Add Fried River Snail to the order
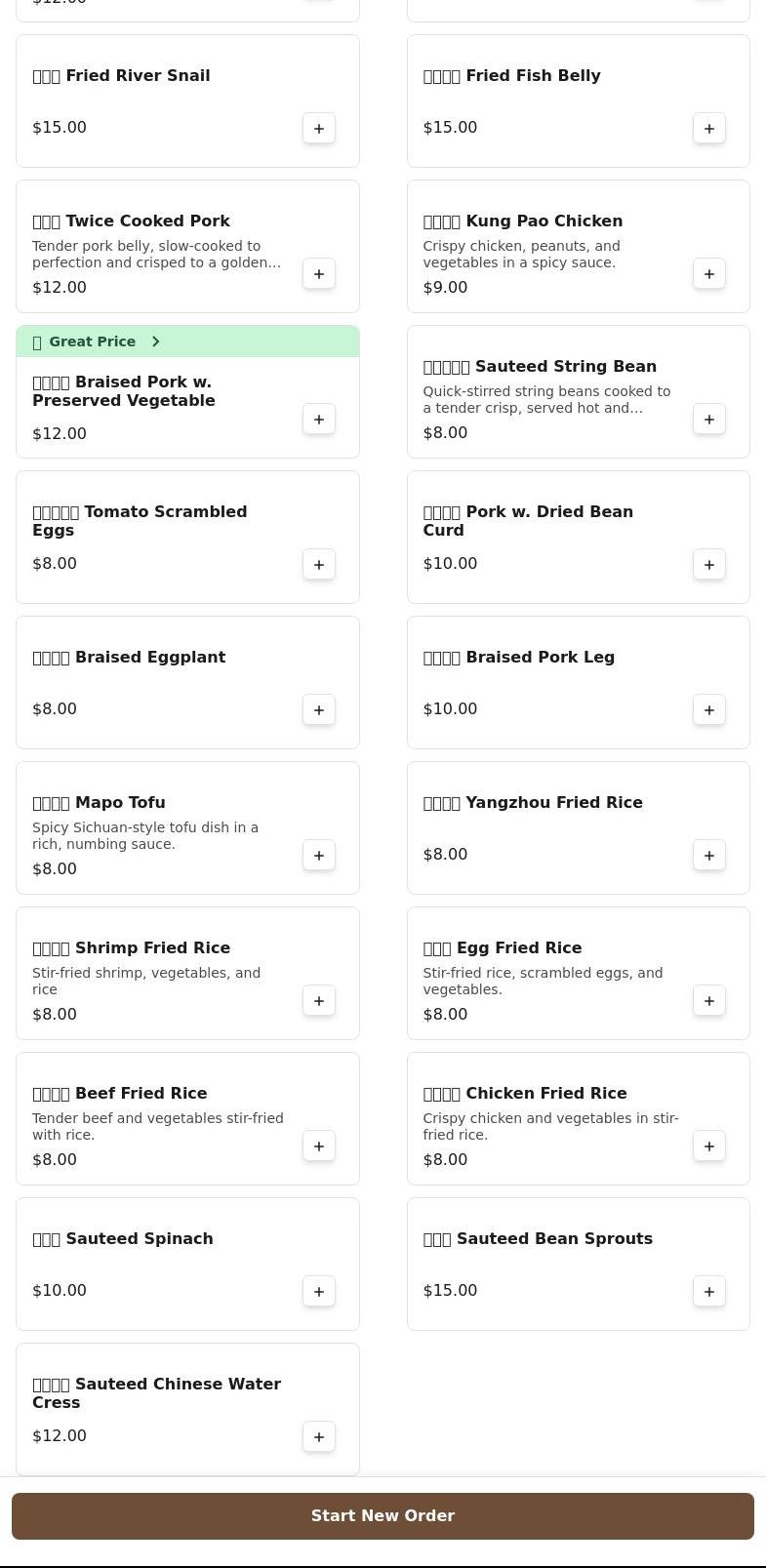This screenshot has height=1568, width=766. tap(319, 129)
